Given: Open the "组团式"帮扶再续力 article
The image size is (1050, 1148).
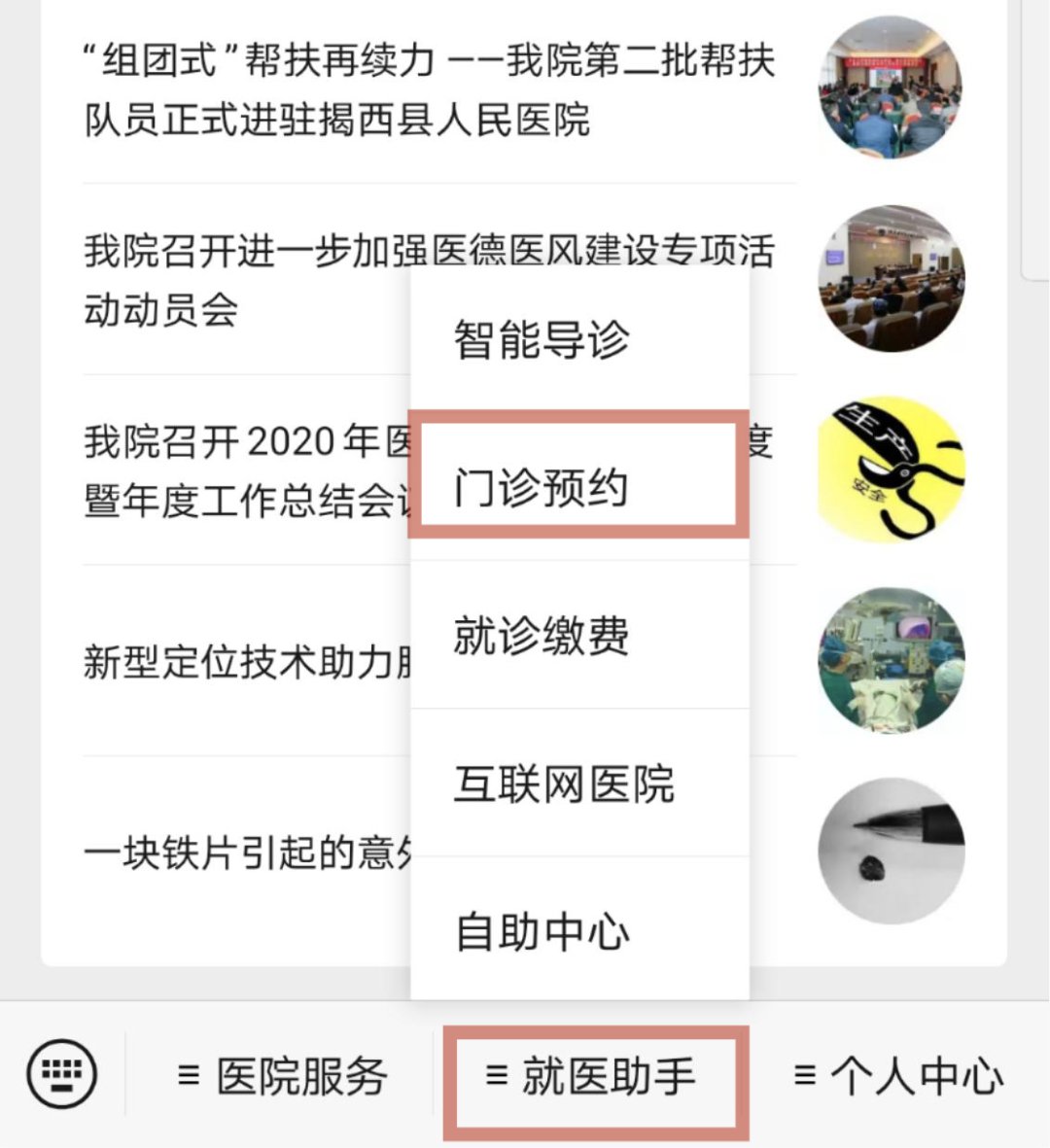Looking at the screenshot, I should (428, 90).
